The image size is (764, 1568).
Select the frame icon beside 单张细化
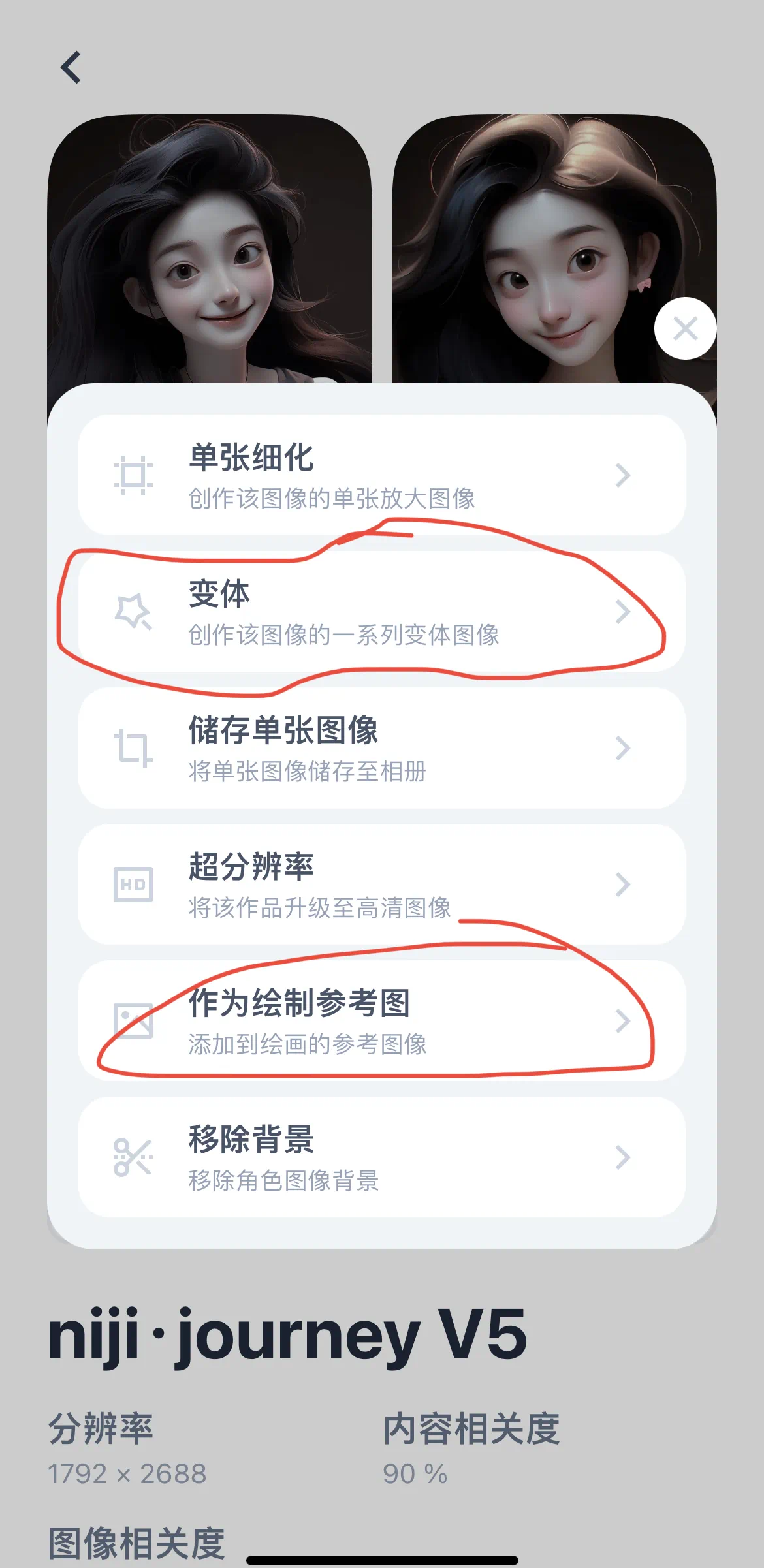tap(134, 477)
